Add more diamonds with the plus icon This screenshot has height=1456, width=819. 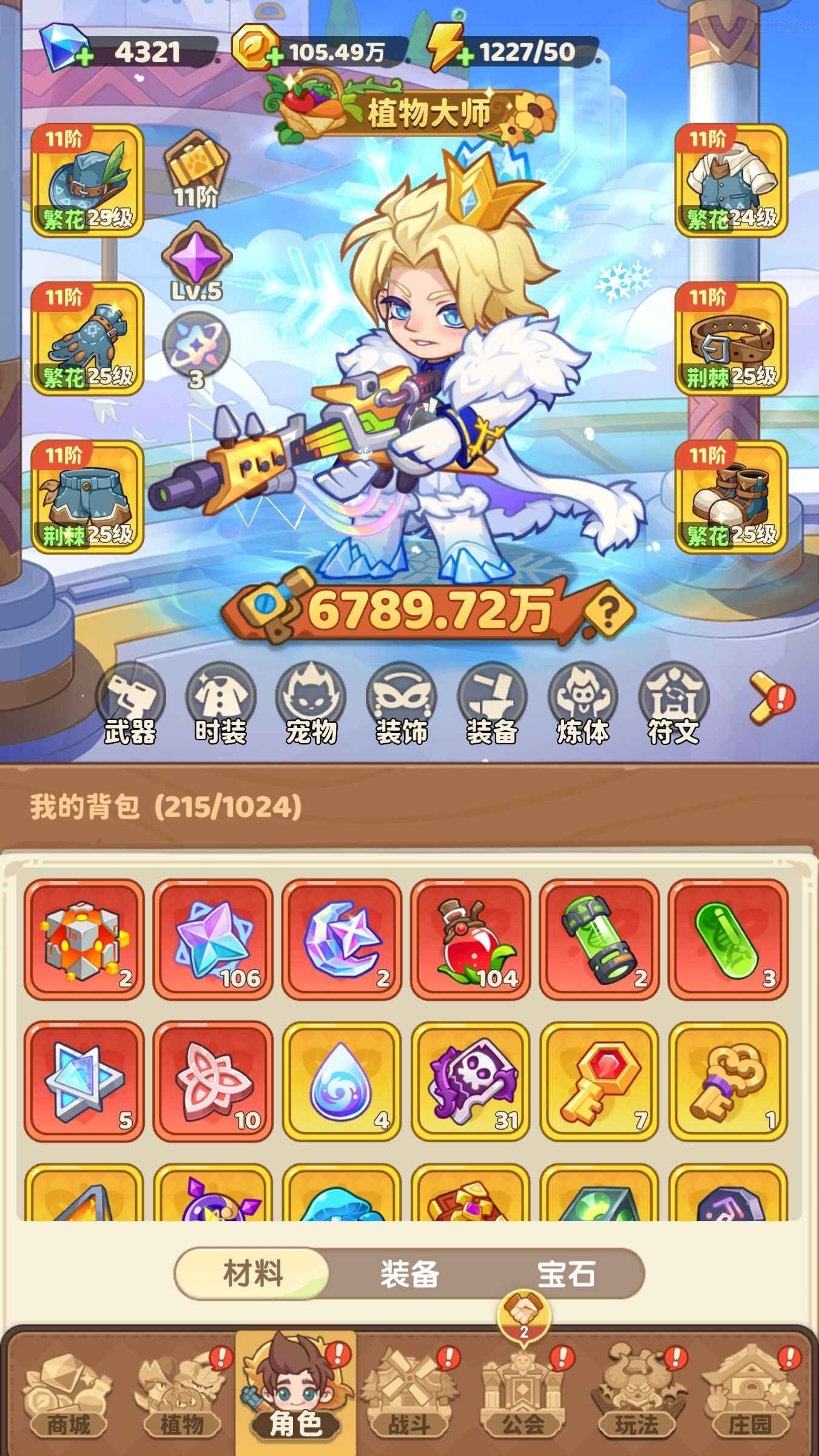(84, 57)
